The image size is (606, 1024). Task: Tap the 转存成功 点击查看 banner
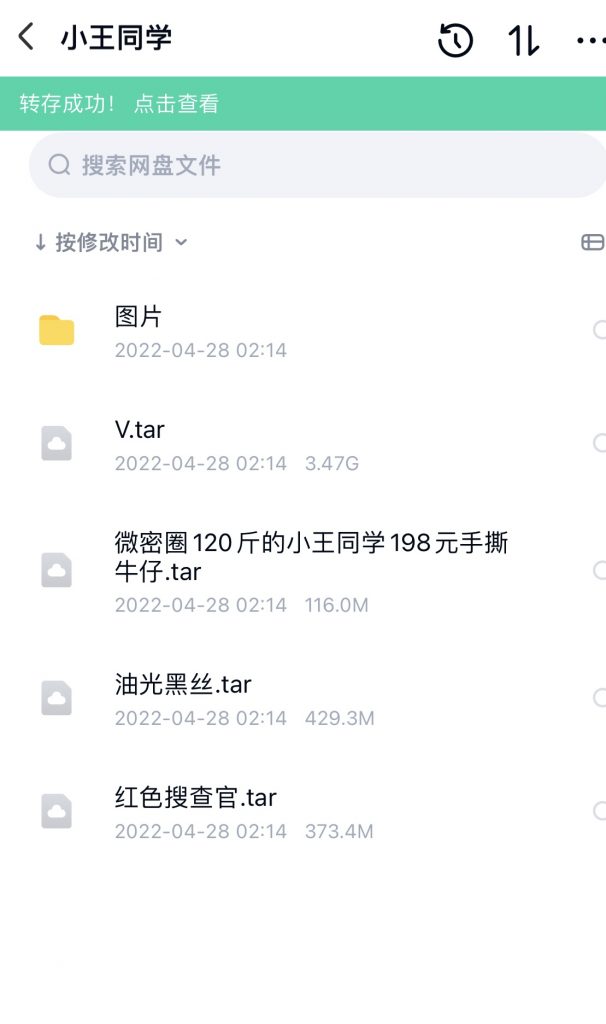(x=303, y=103)
